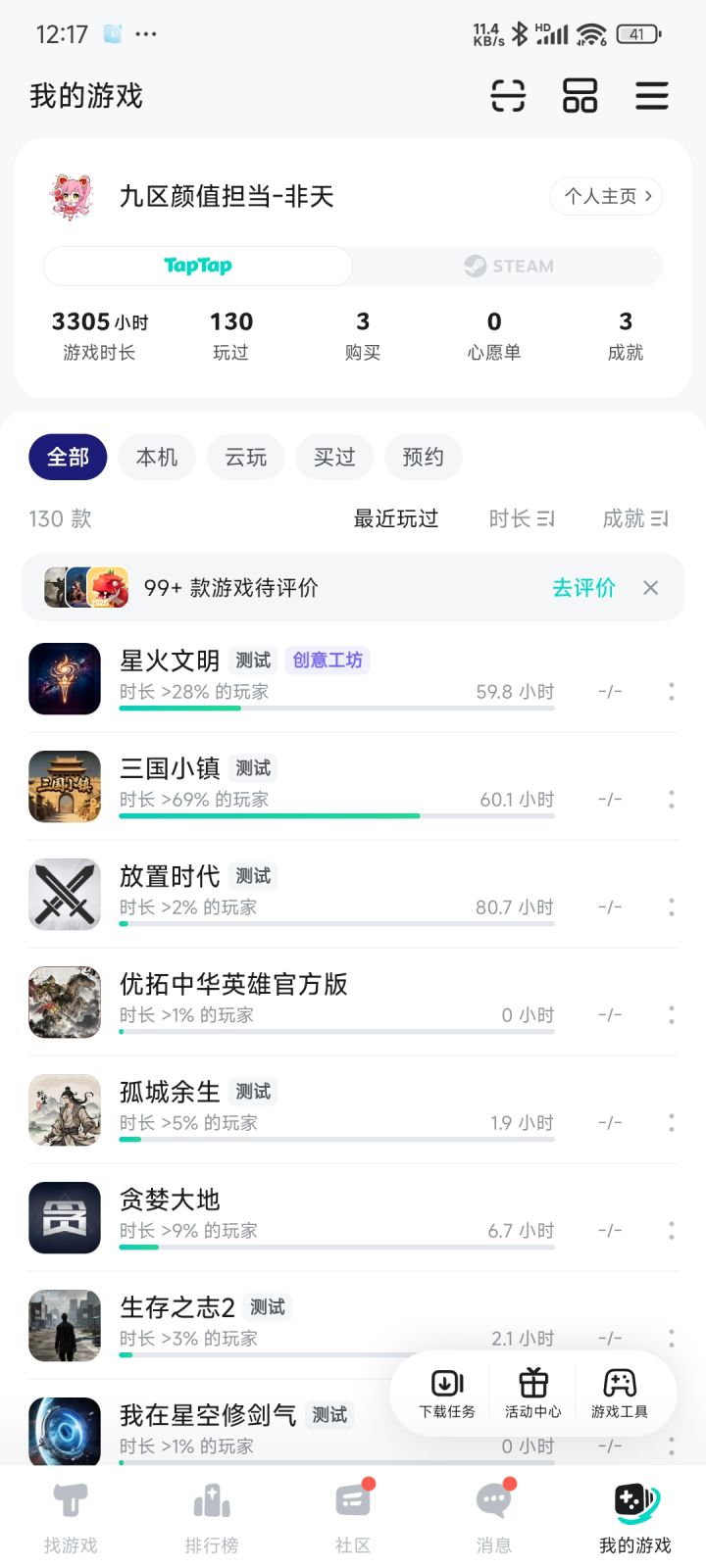Select the 预约 filter chip

tap(423, 457)
